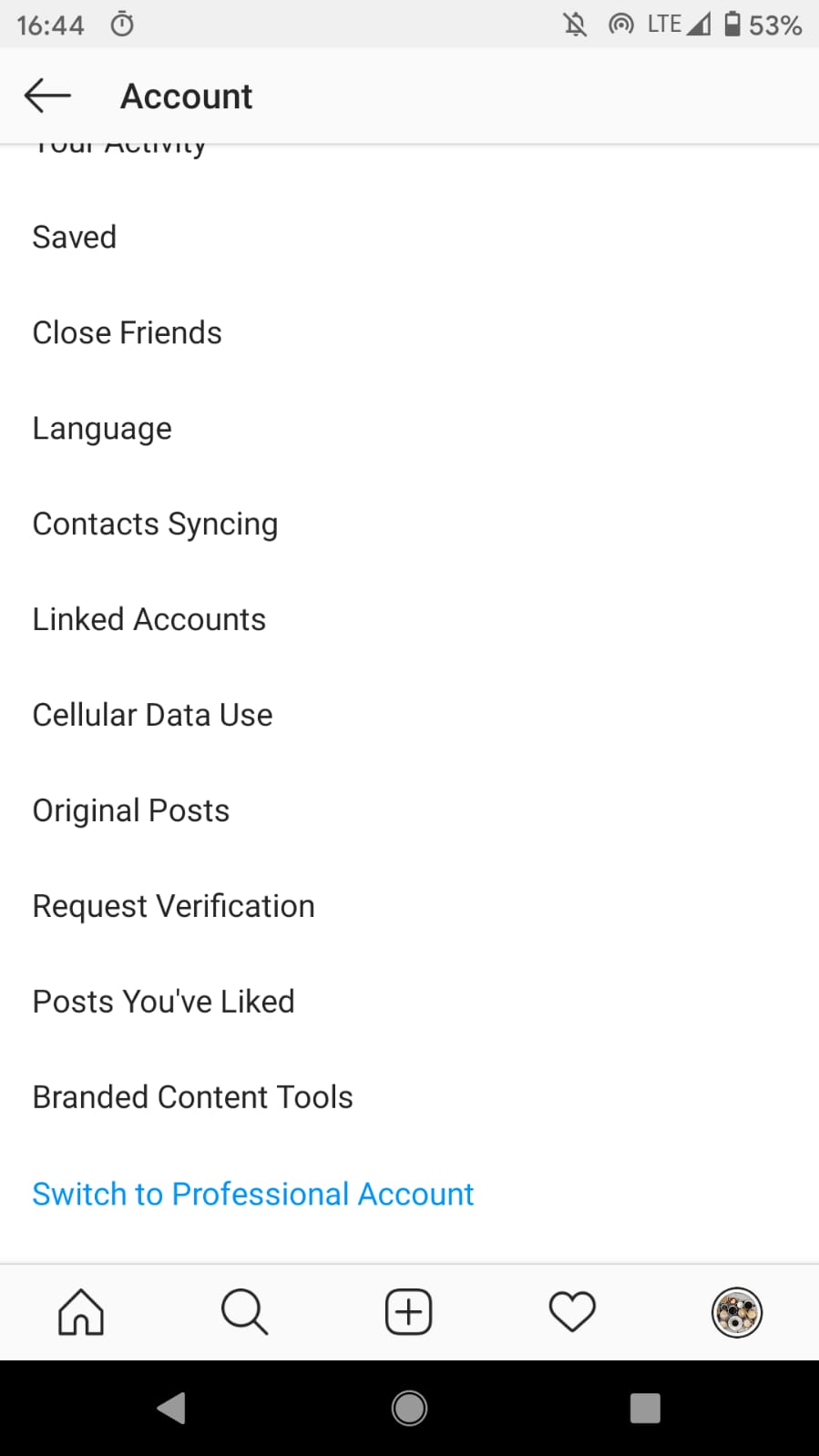Select Request Verification

coord(173,907)
